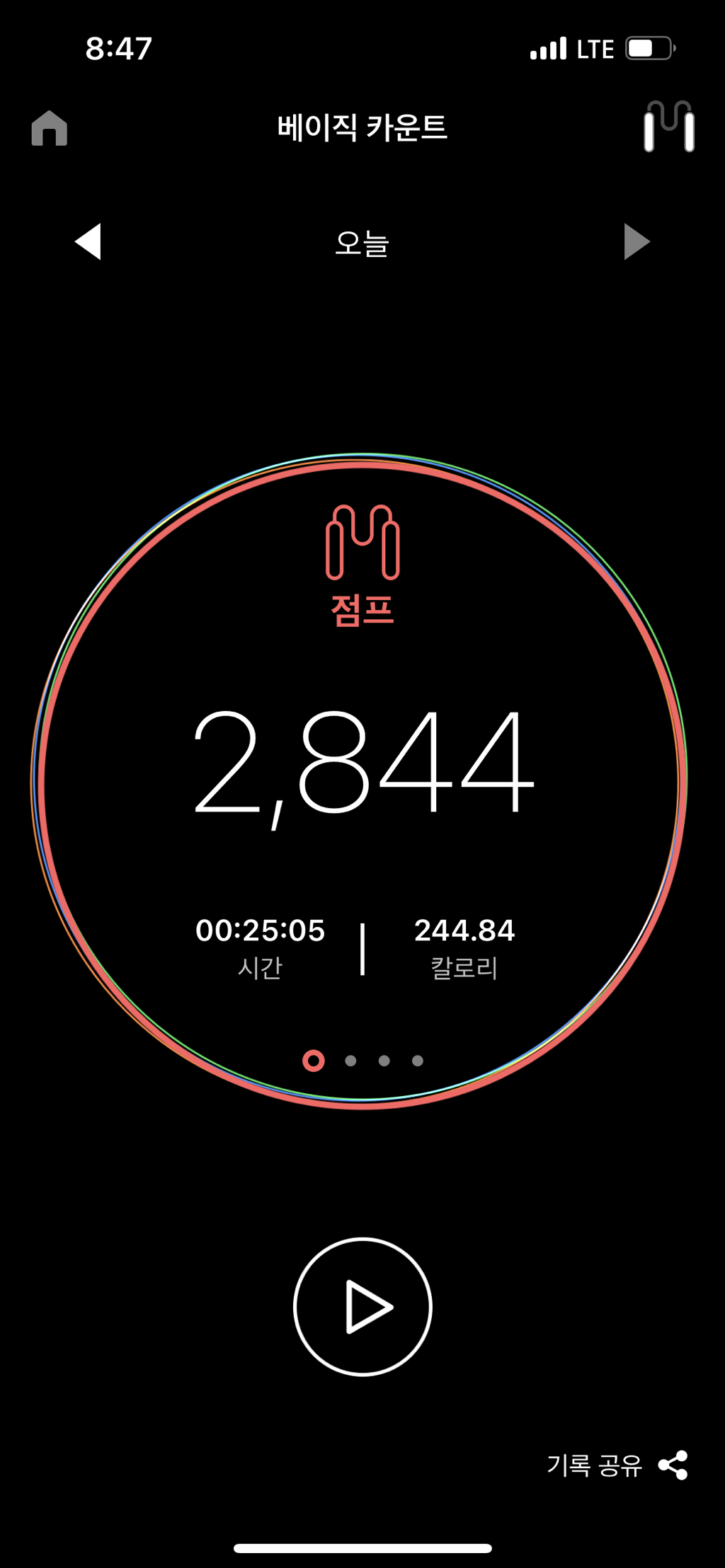The image size is (725, 1568).
Task: Open the 베이직 카운트 title
Action: click(362, 129)
